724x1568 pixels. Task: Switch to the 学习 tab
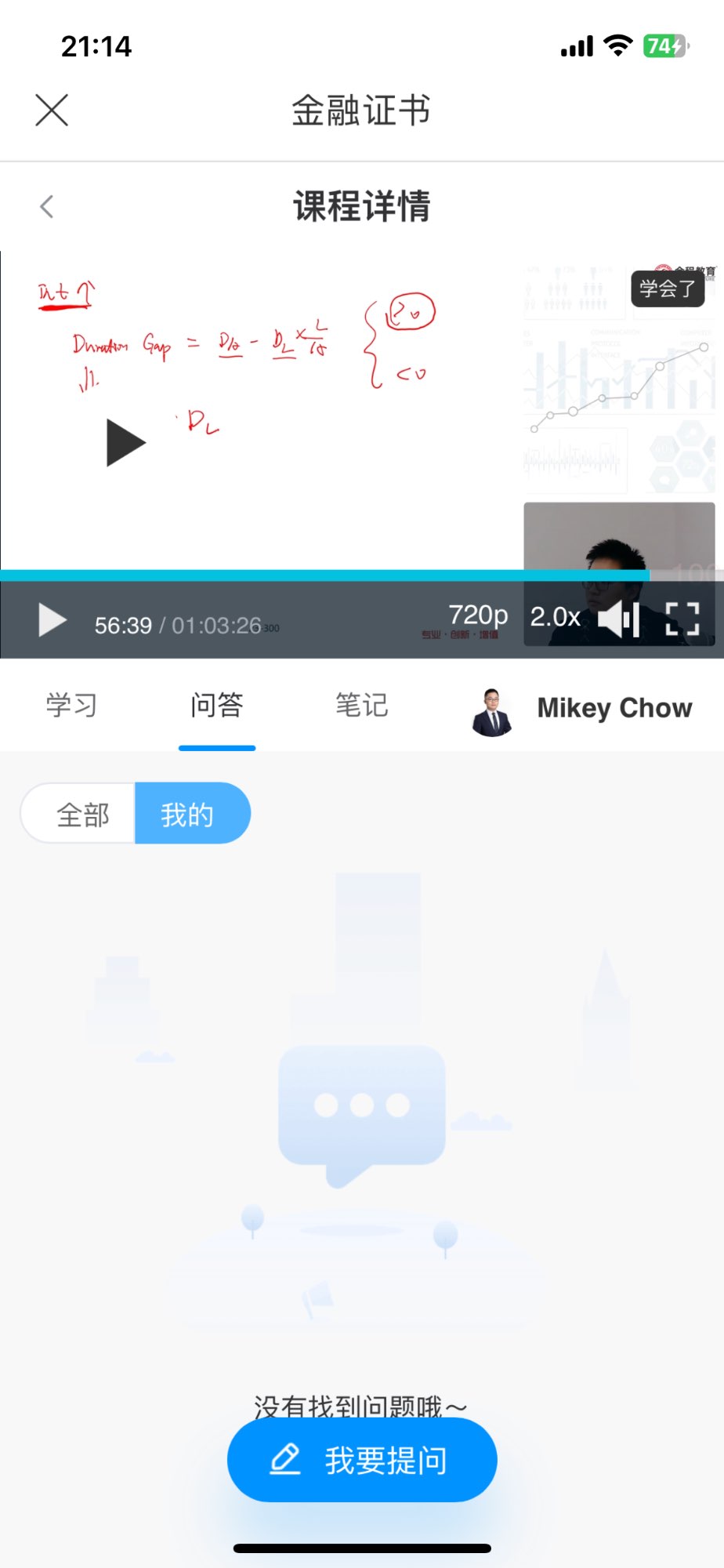(x=71, y=706)
